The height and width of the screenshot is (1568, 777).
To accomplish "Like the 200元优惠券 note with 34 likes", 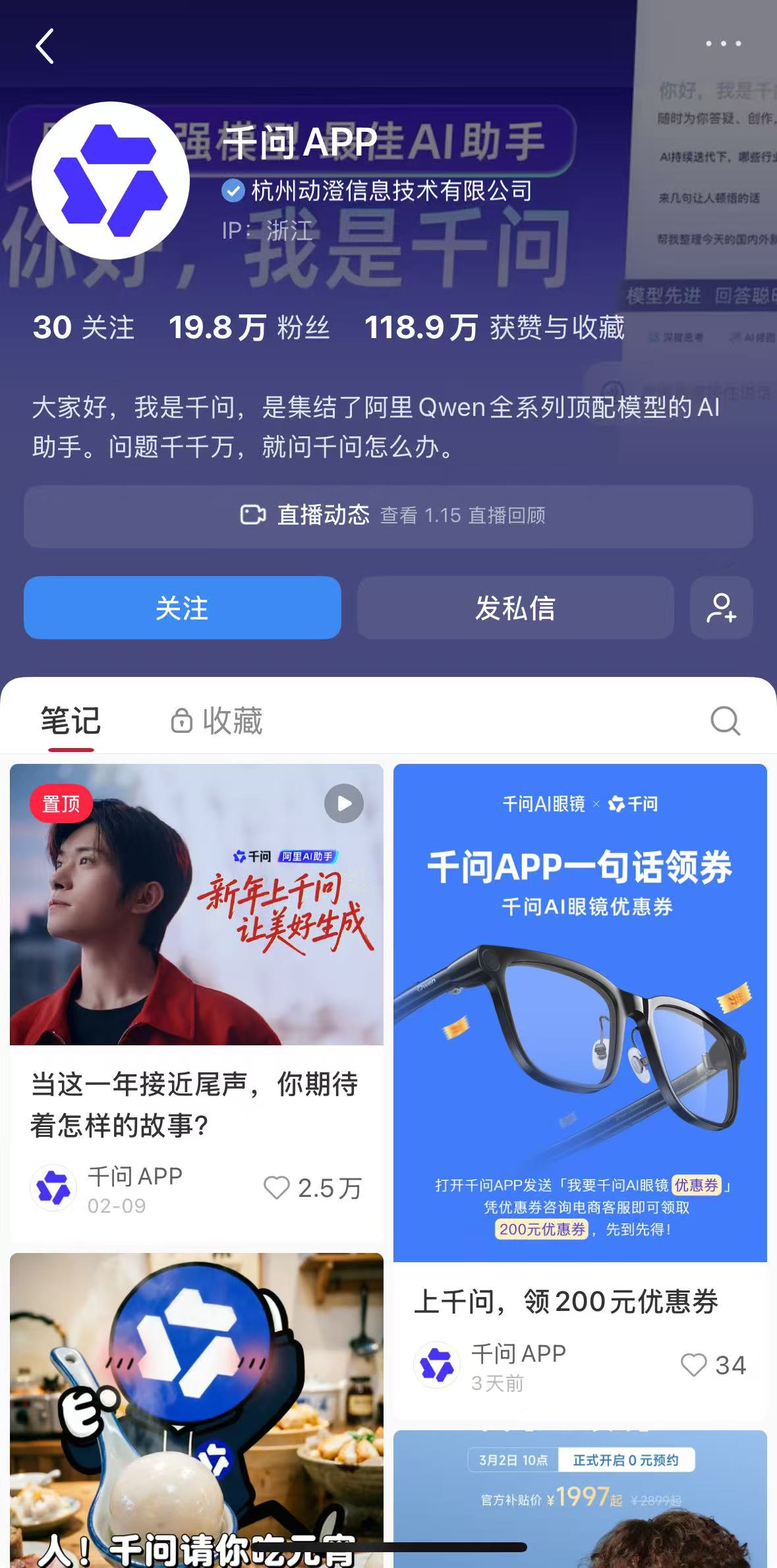I will pos(693,1364).
